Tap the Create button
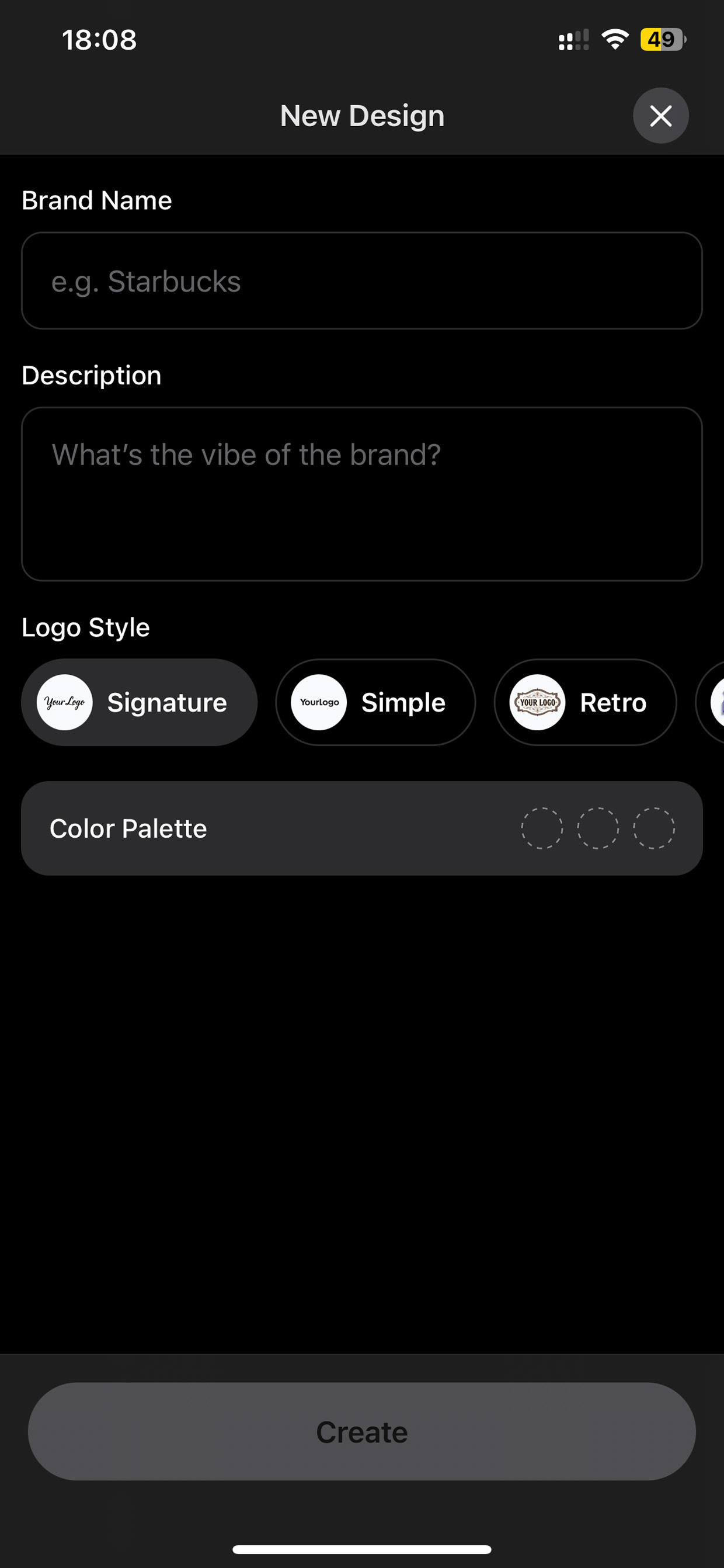This screenshot has width=724, height=1568. click(x=361, y=1432)
